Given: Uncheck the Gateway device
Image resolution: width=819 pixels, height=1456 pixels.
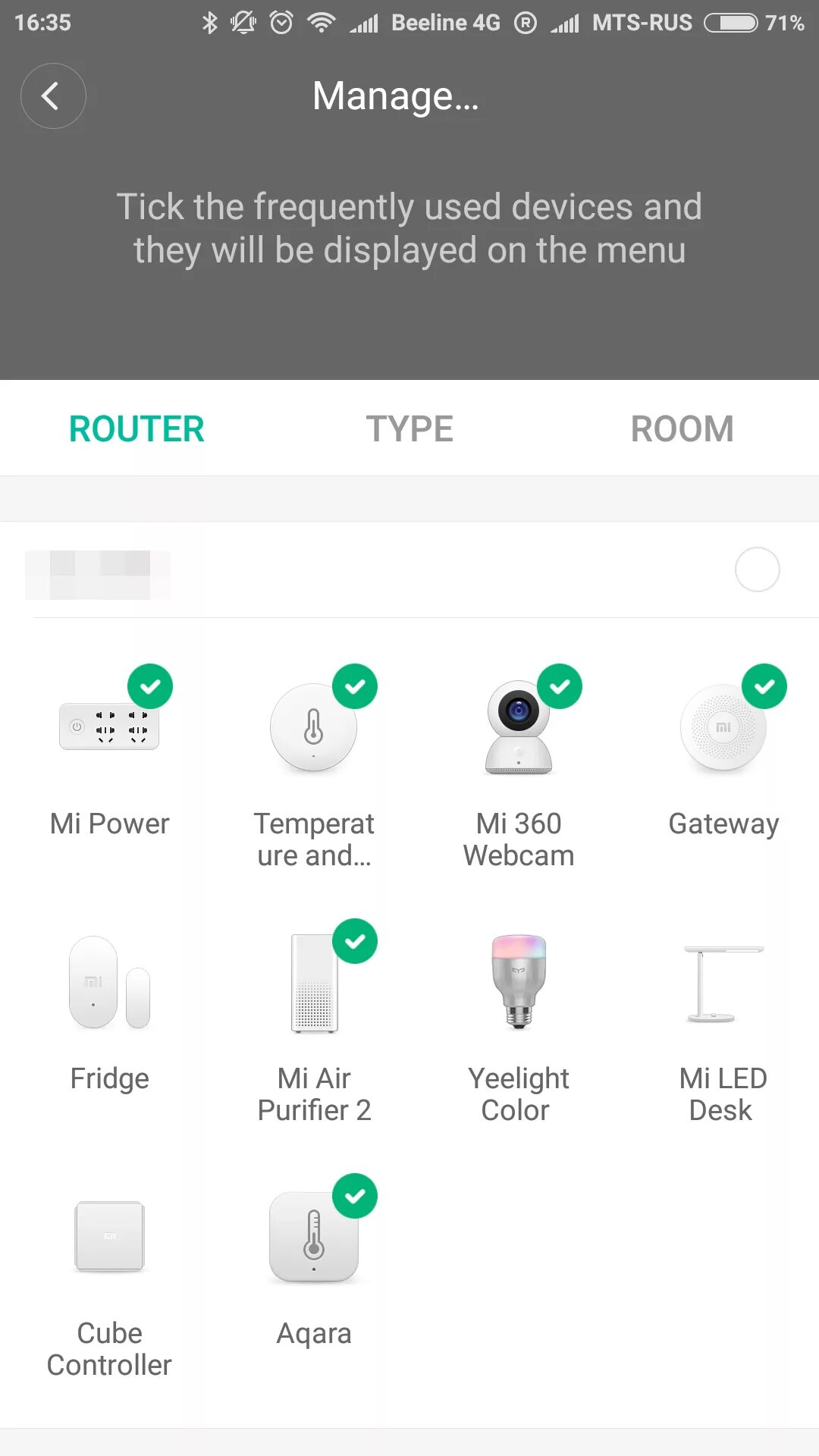Looking at the screenshot, I should [x=723, y=728].
